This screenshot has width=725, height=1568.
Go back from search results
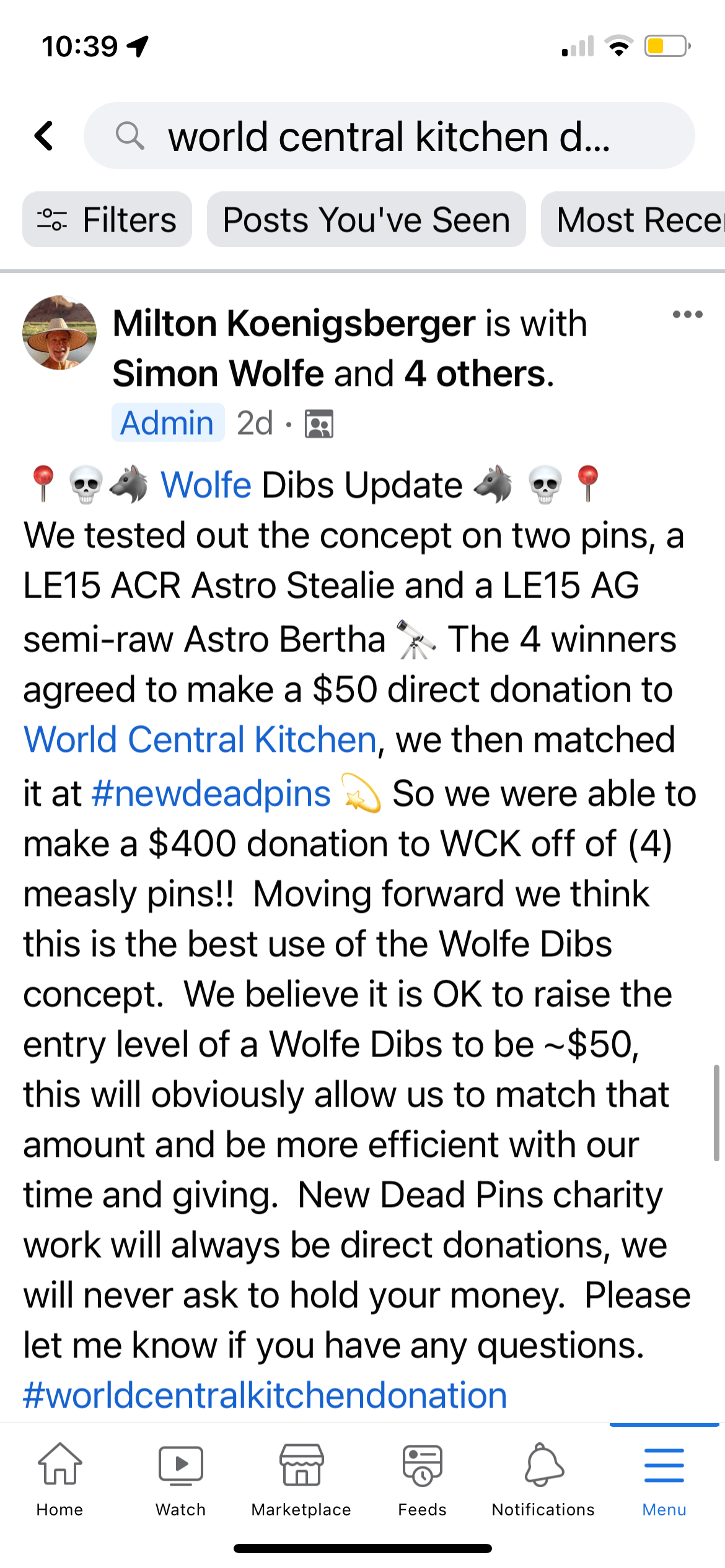pos(44,136)
